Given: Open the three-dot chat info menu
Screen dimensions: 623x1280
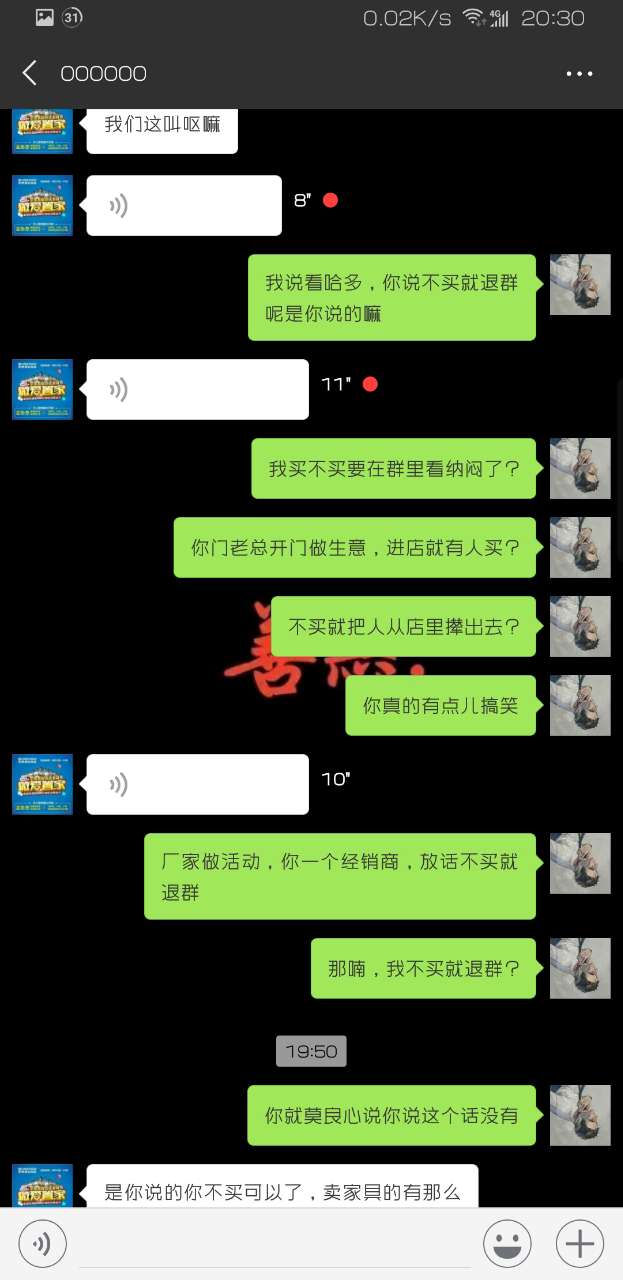Looking at the screenshot, I should (579, 74).
